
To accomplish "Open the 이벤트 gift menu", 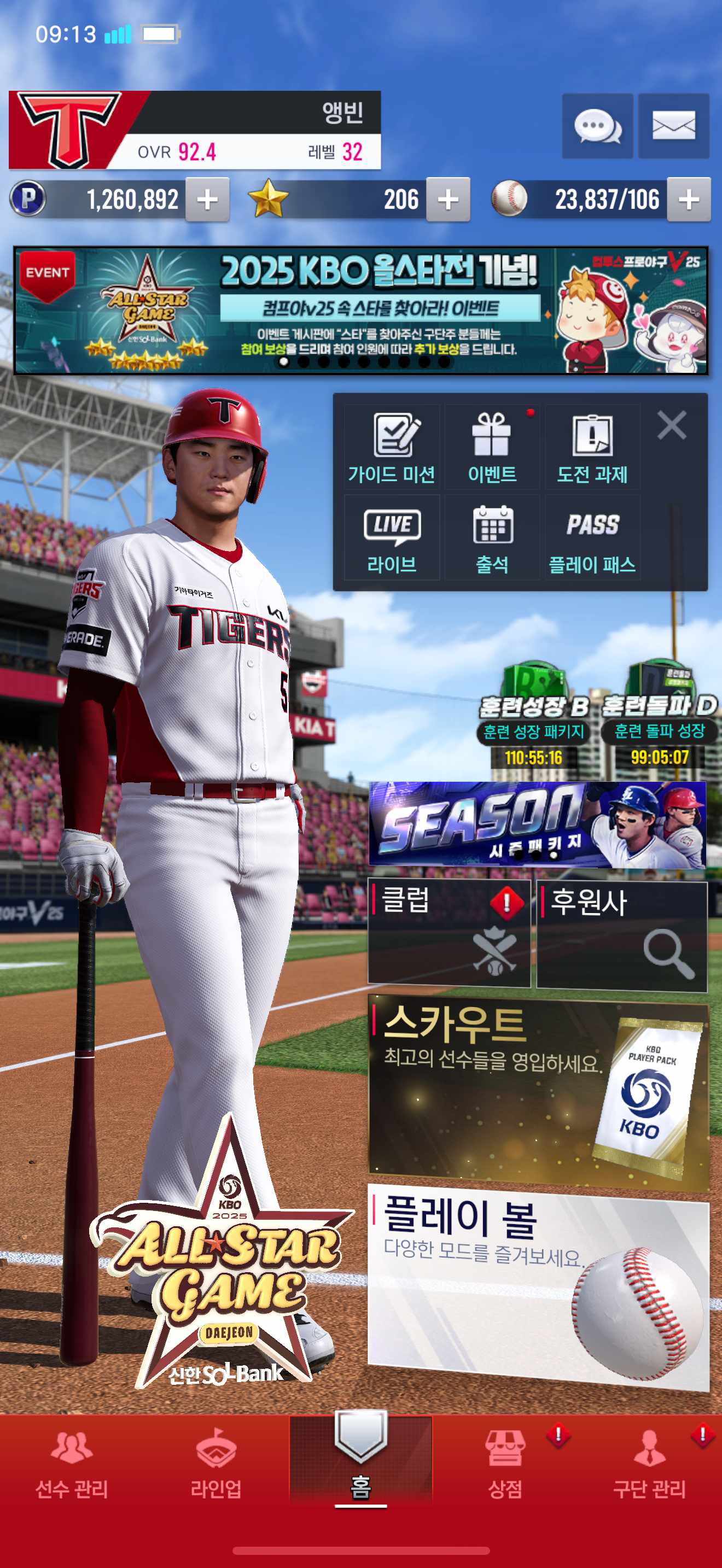I will coord(492,447).
